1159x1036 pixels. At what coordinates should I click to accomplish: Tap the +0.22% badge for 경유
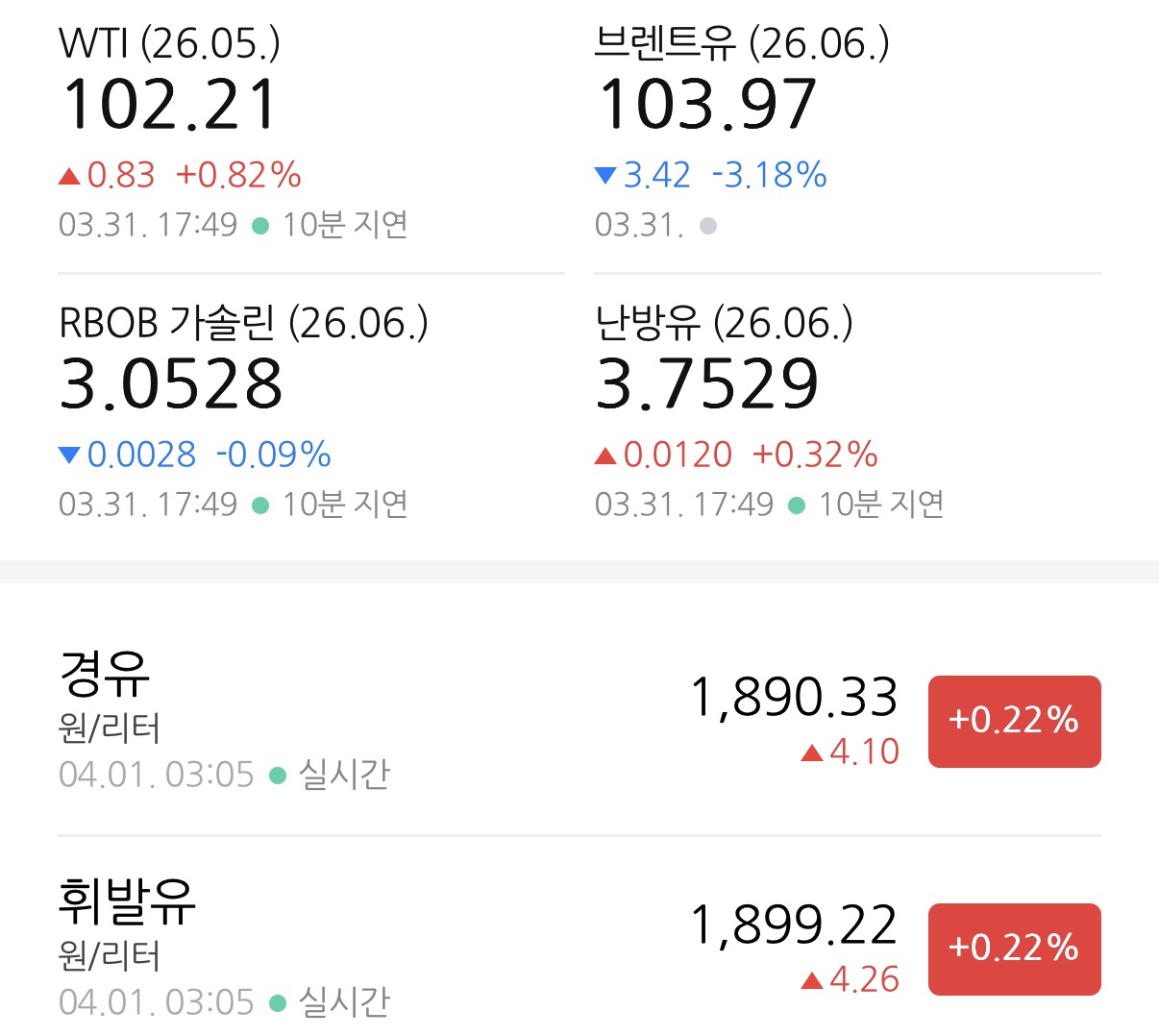point(1014,721)
